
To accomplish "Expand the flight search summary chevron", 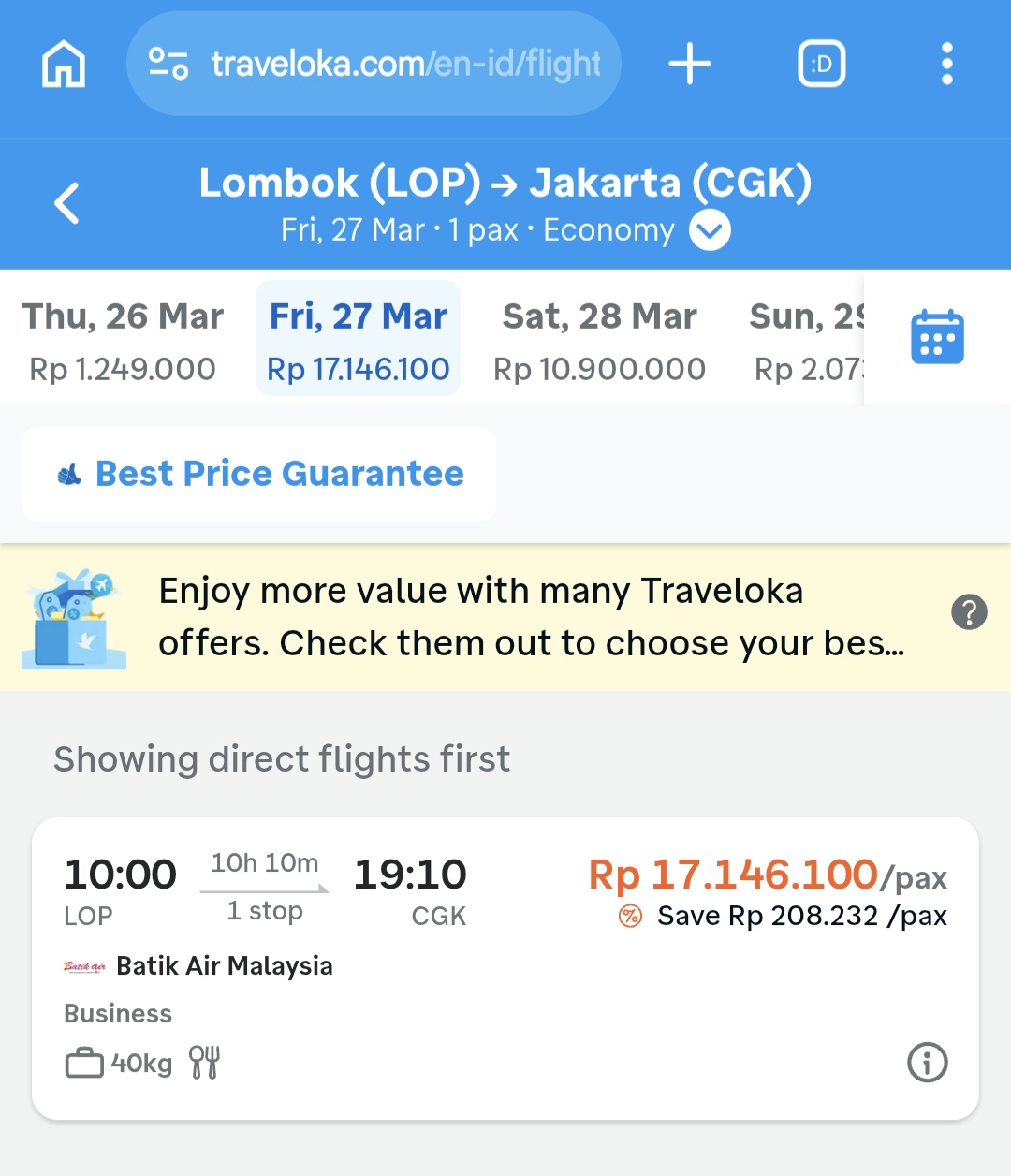I will (709, 229).
